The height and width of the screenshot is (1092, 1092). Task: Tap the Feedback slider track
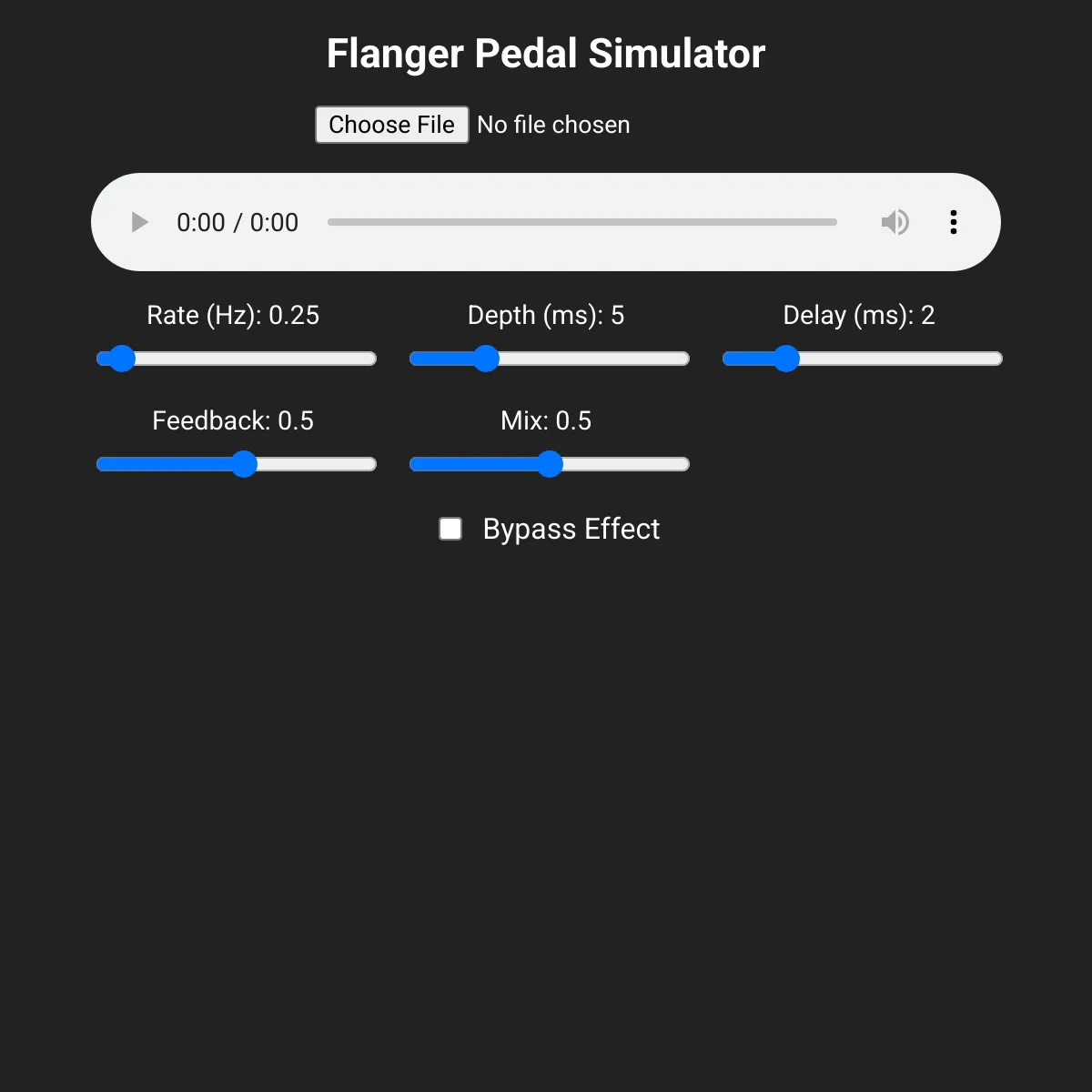237,464
